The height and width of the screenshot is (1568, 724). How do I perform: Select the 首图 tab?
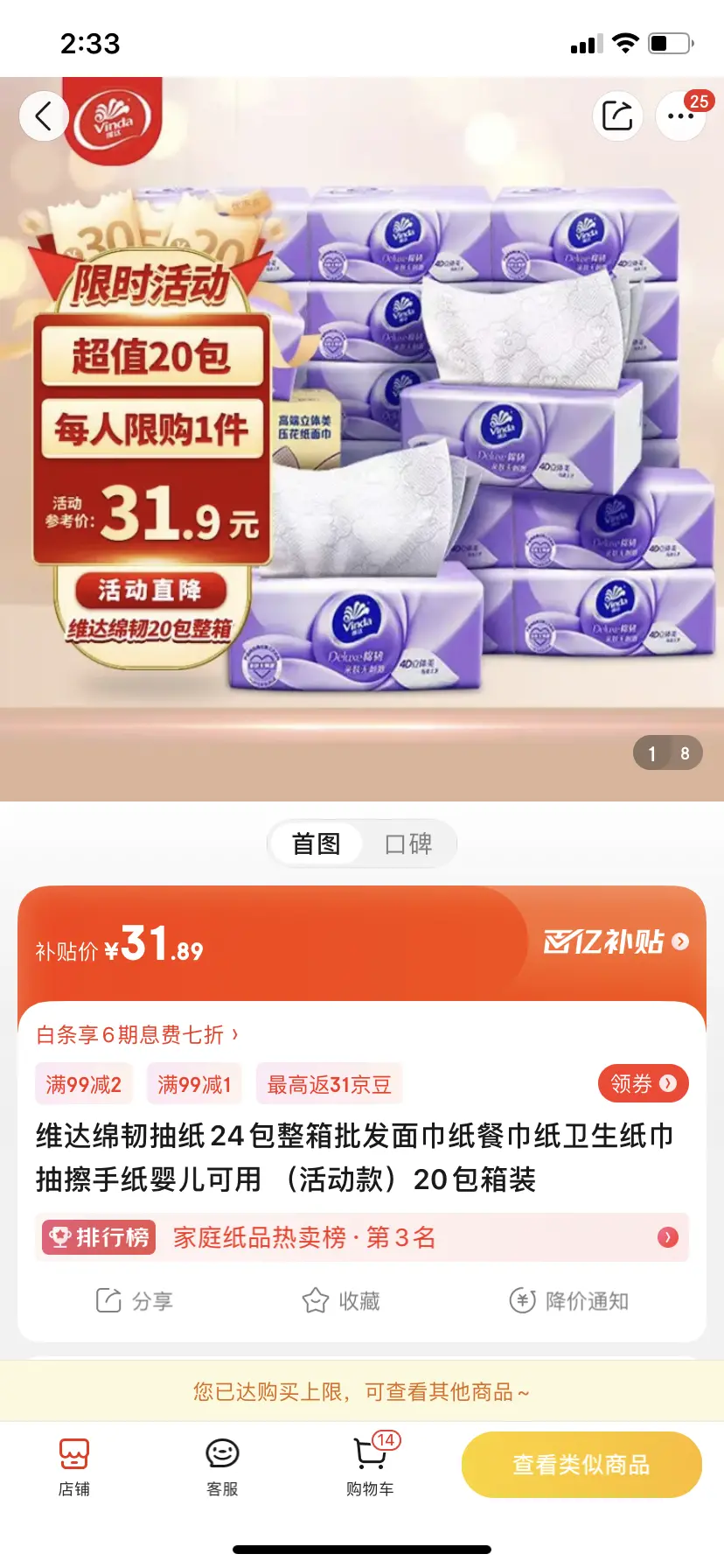[x=316, y=843]
